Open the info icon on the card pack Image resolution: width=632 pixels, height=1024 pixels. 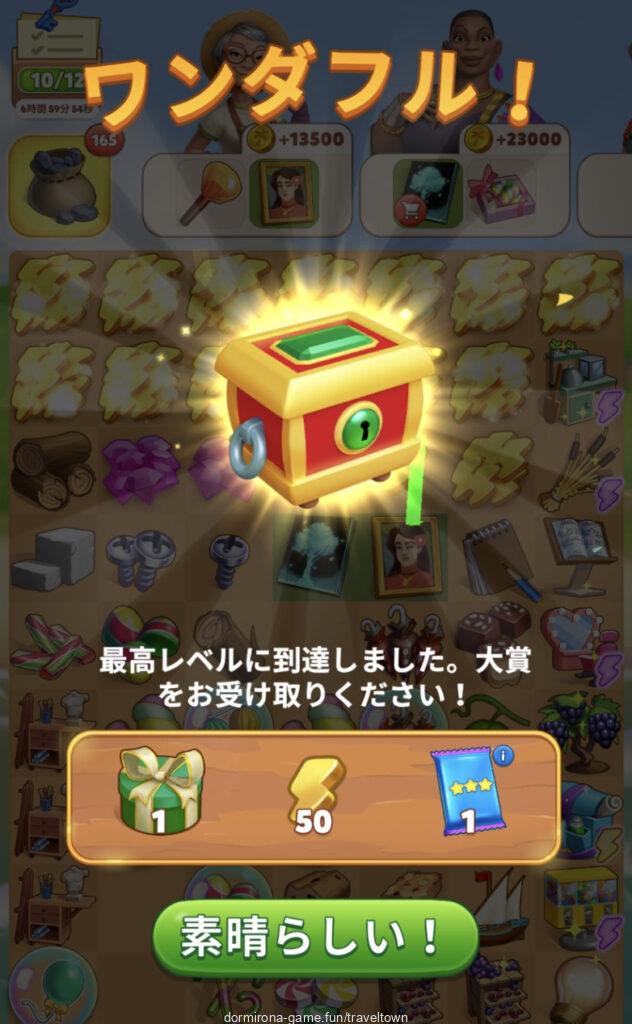503,755
